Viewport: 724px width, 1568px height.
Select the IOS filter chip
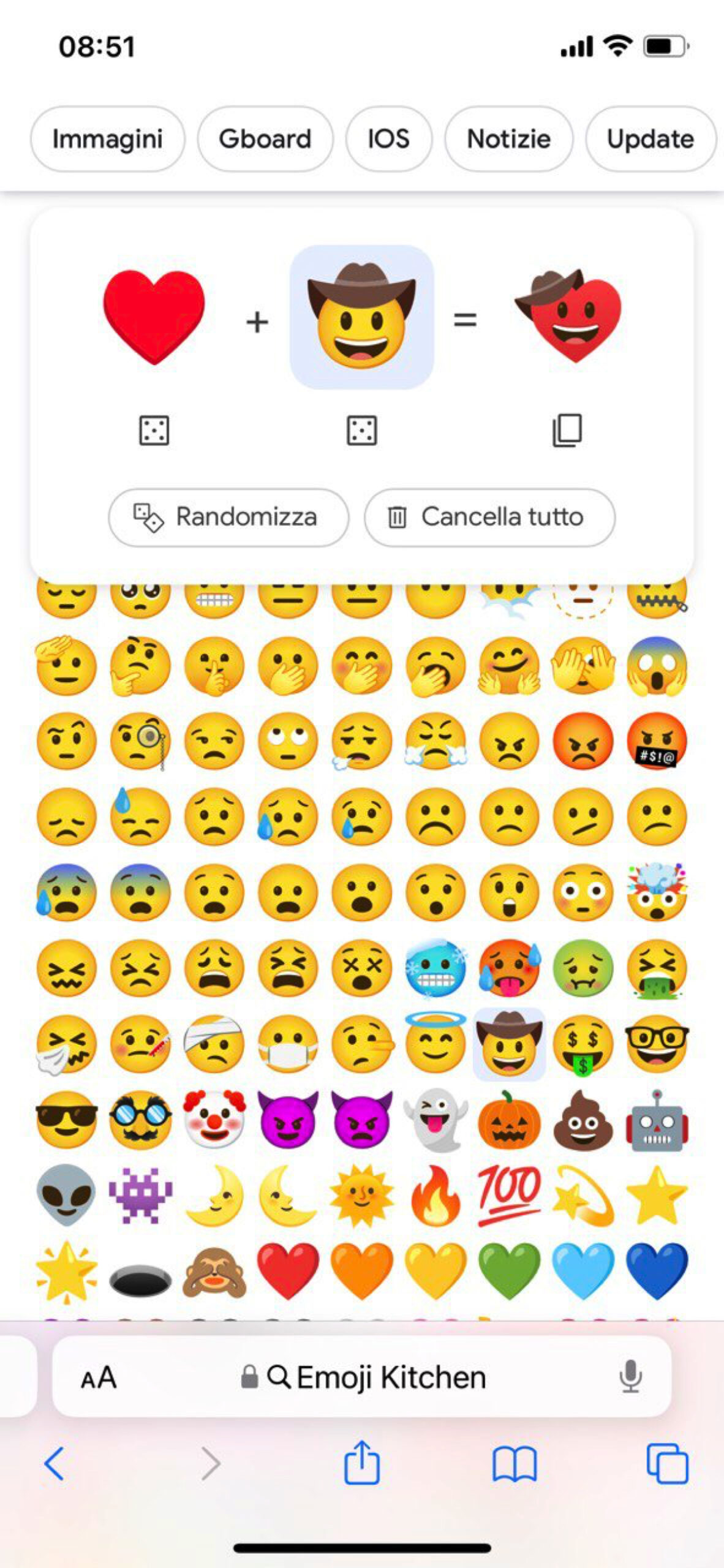(388, 139)
